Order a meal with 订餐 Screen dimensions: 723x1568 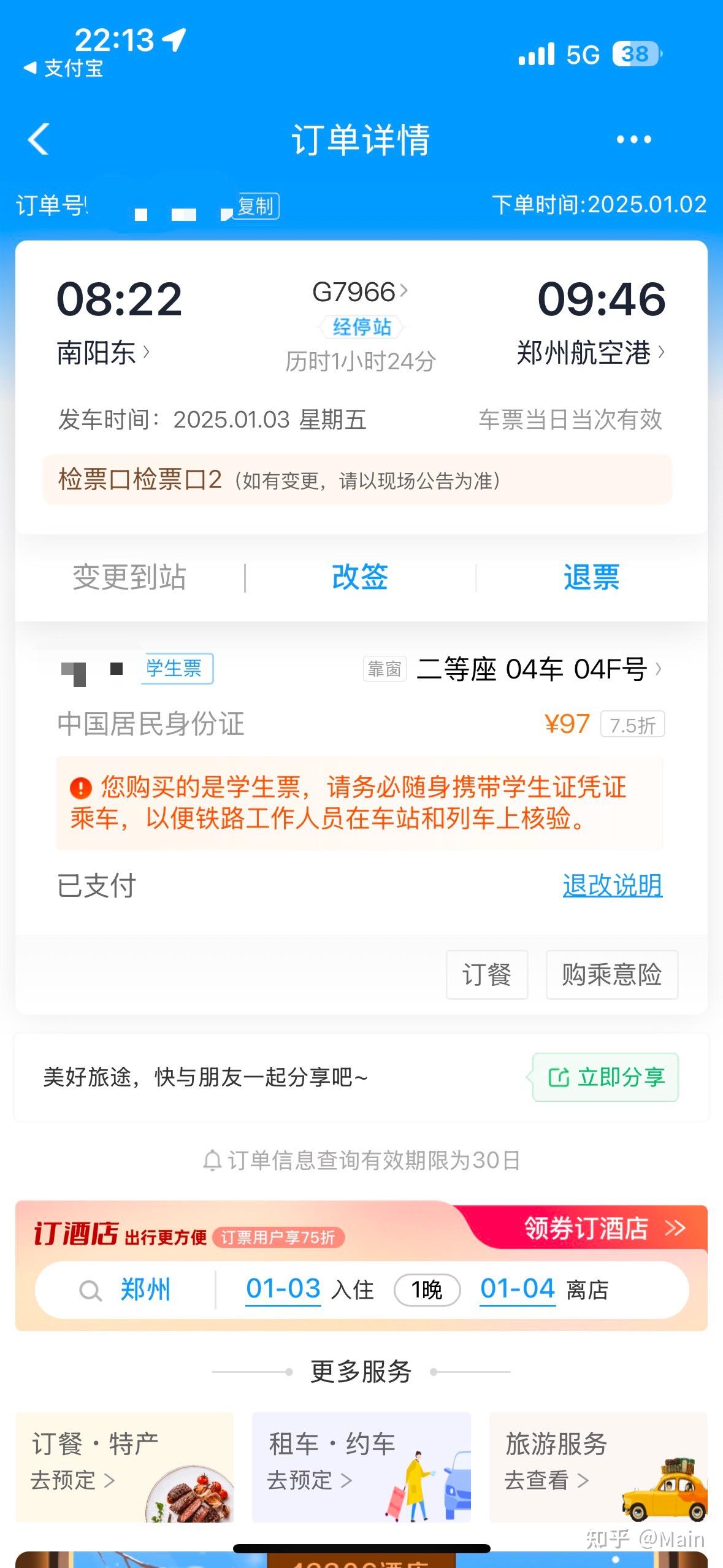[x=487, y=974]
